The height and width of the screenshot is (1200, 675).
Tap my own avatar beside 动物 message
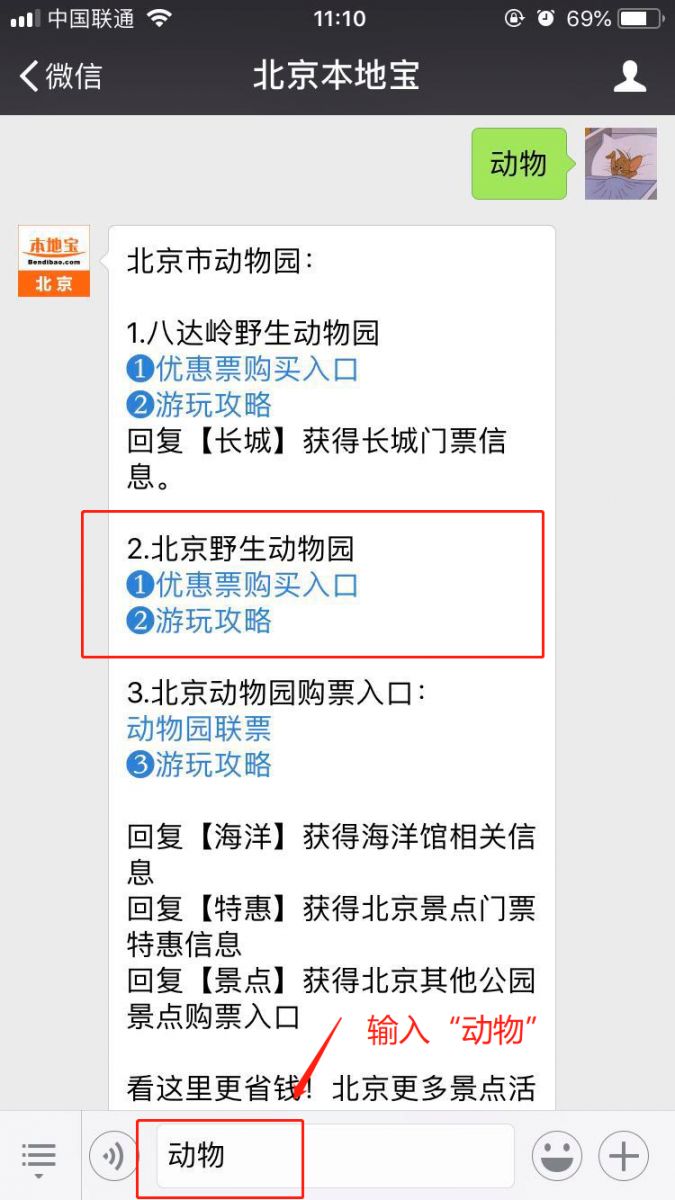pyautogui.click(x=621, y=163)
